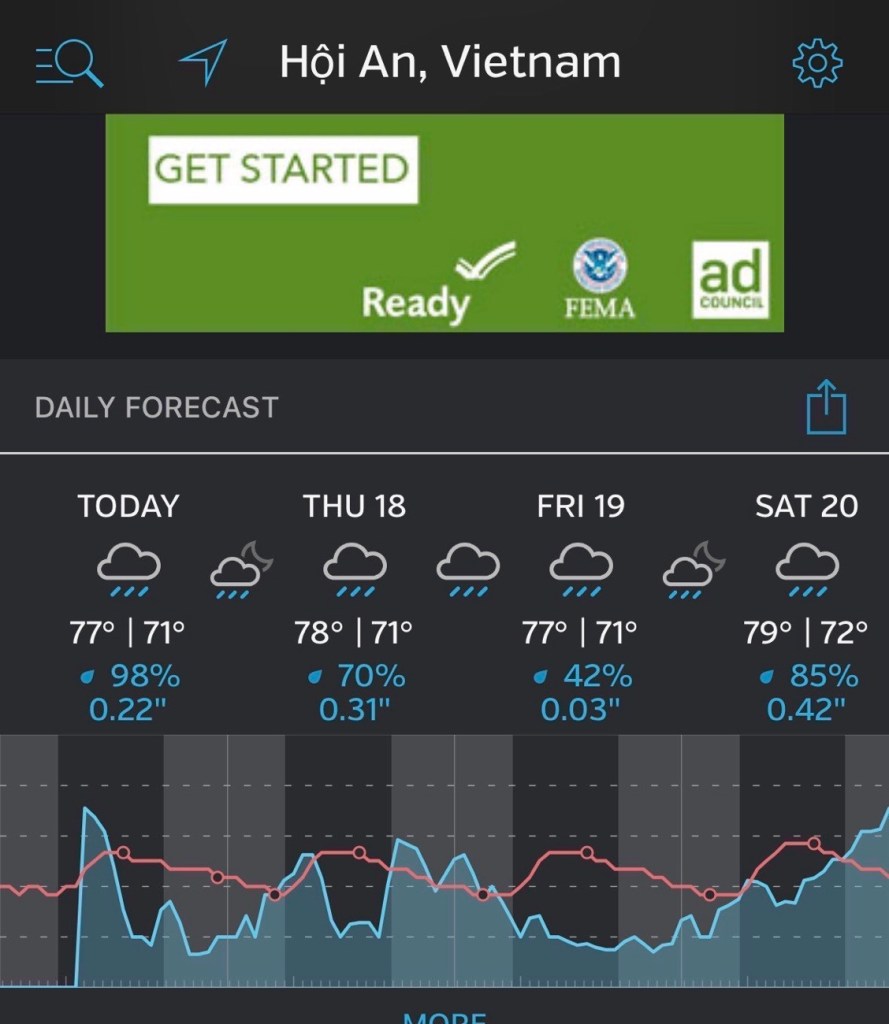Open the location search menu icon

pos(69,65)
